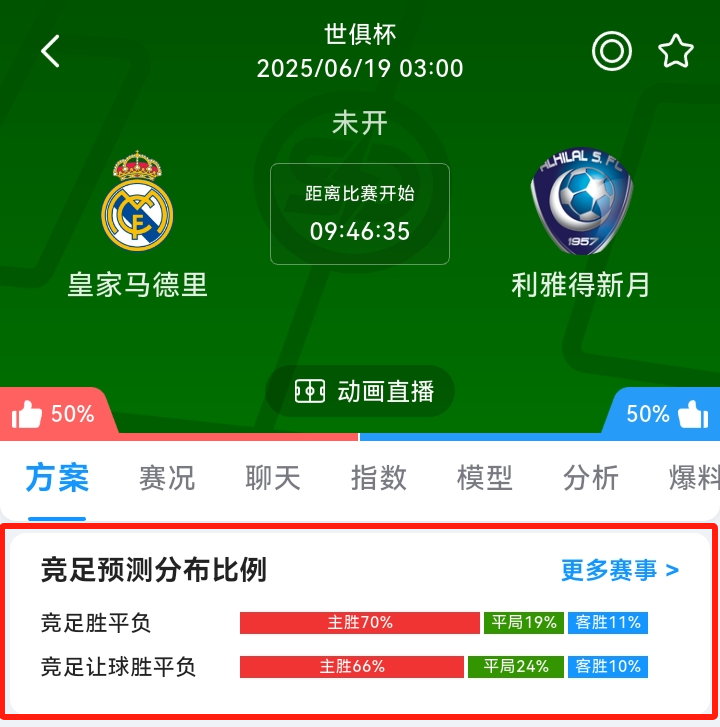Open the 更多赛事 link
This screenshot has height=727, width=720.
[x=619, y=570]
